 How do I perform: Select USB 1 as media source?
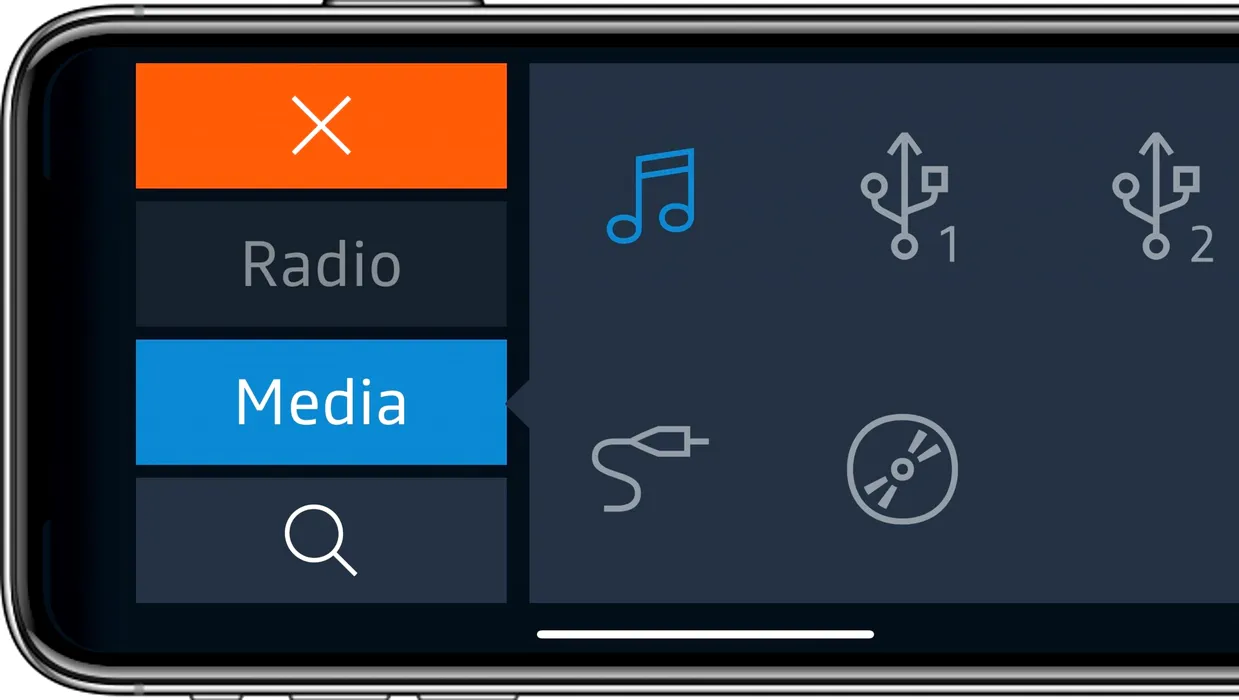click(x=906, y=196)
